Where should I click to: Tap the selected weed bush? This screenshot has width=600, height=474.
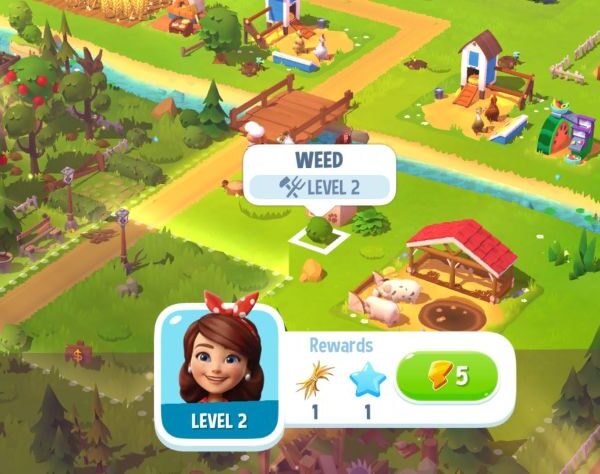click(320, 230)
